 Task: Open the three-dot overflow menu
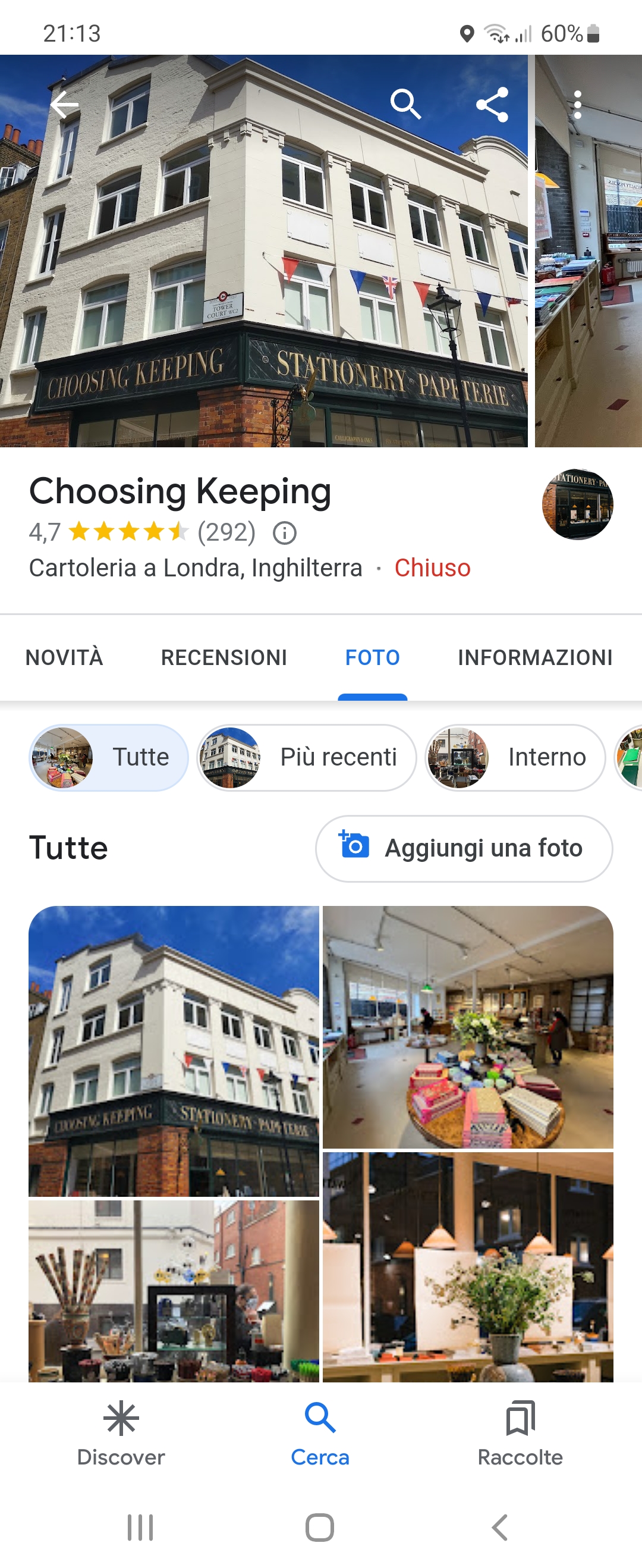577,105
